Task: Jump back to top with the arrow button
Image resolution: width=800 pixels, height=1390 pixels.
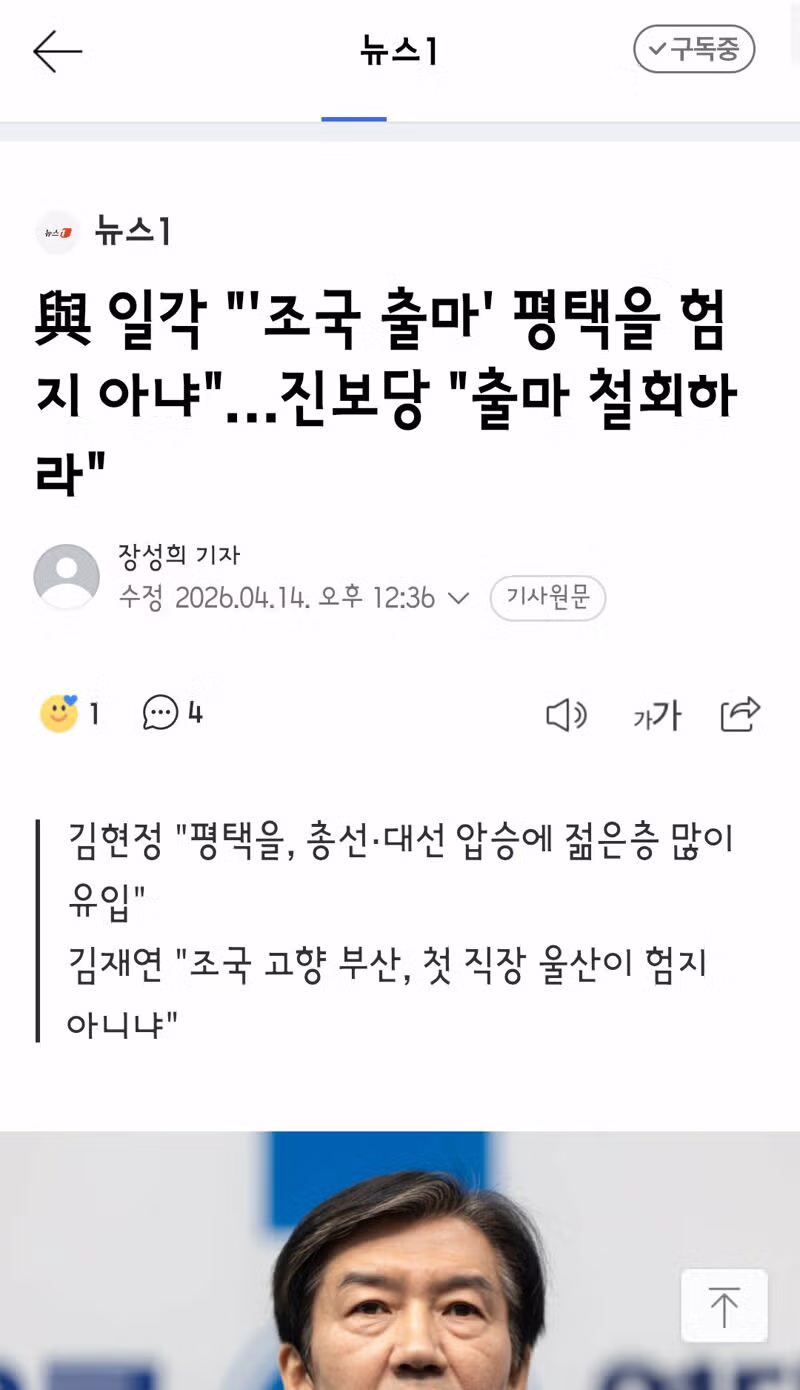Action: (724, 1305)
